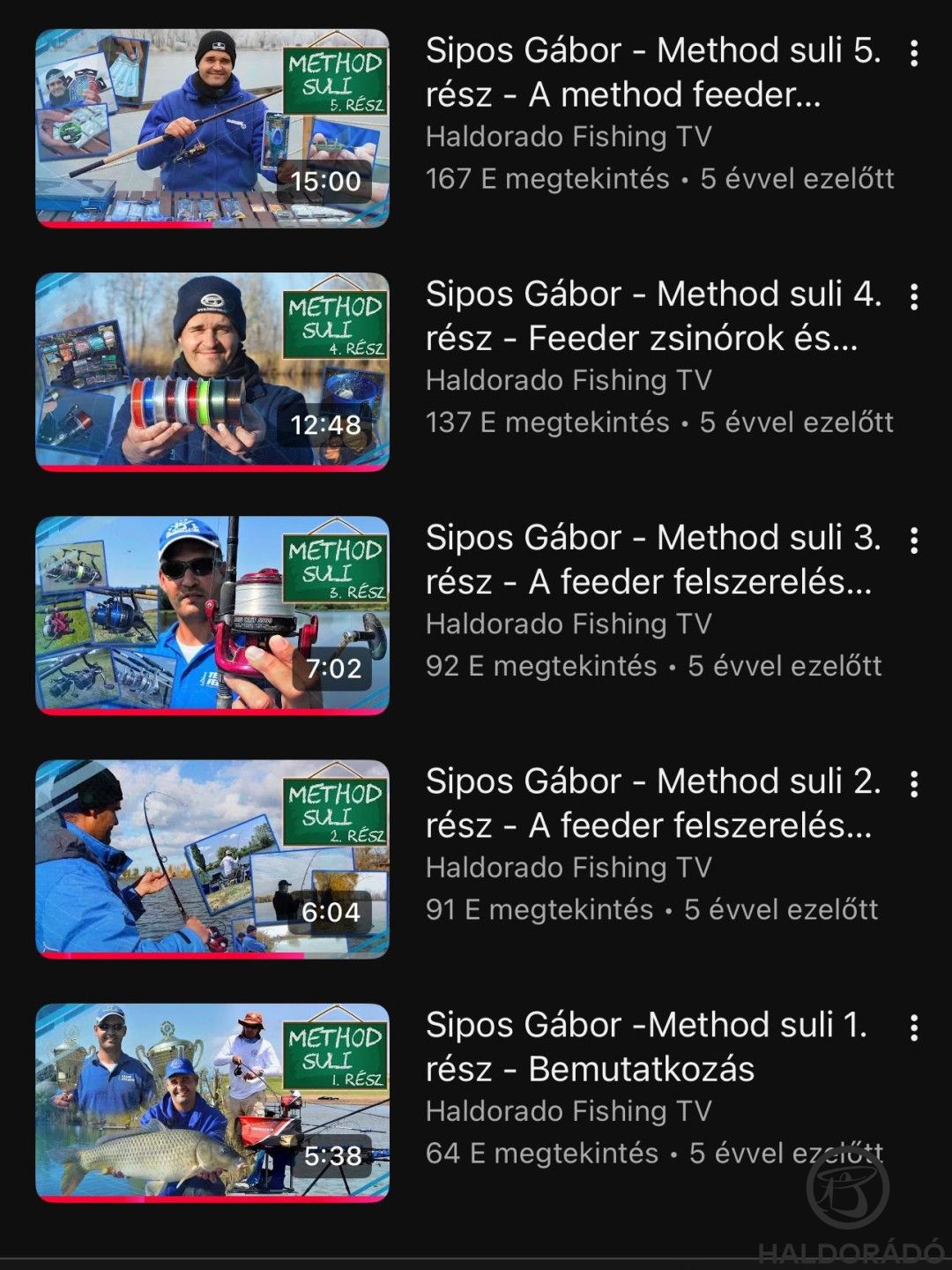The width and height of the screenshot is (952, 1270).
Task: Play Method suli 3. rész video thumbnail
Action: pyautogui.click(x=212, y=616)
